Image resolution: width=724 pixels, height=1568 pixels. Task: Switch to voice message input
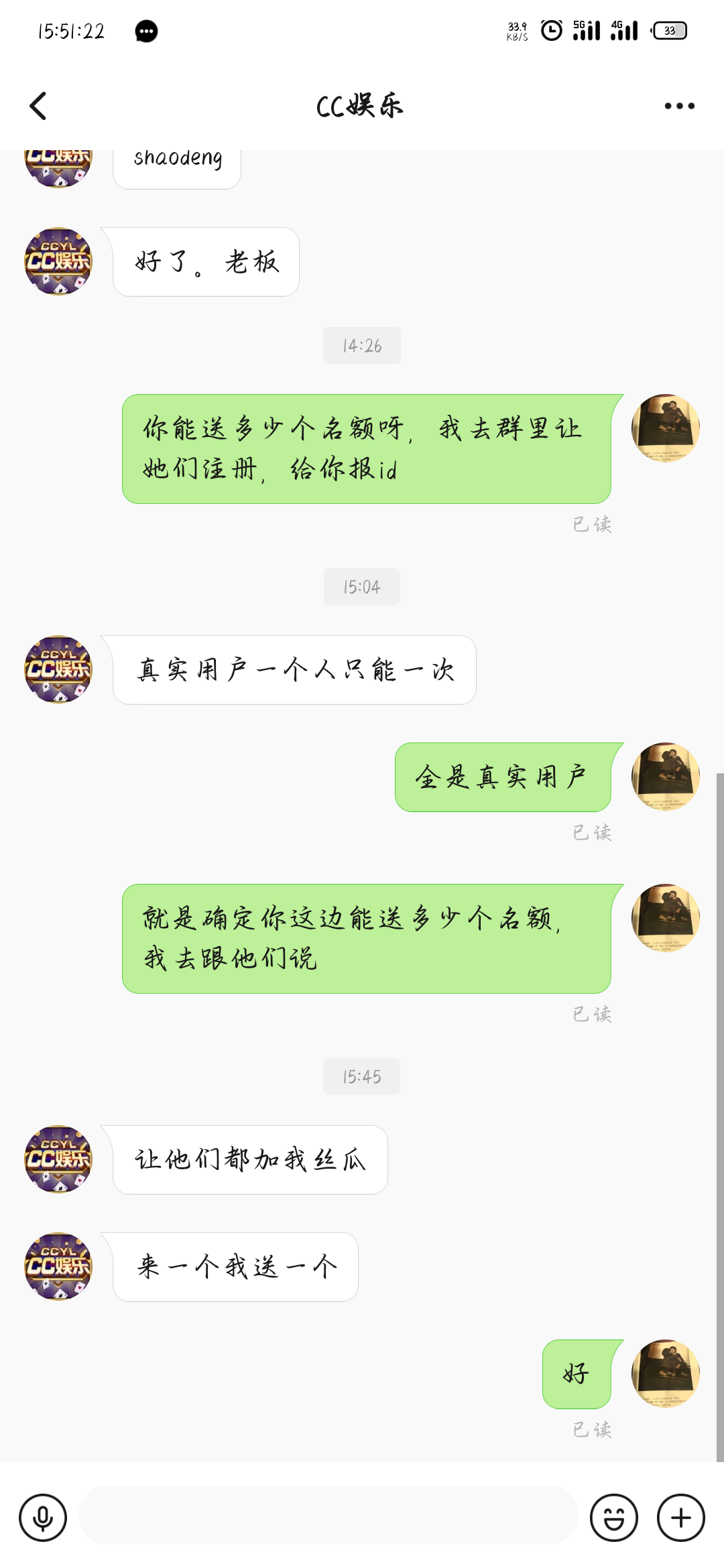pyautogui.click(x=43, y=1518)
